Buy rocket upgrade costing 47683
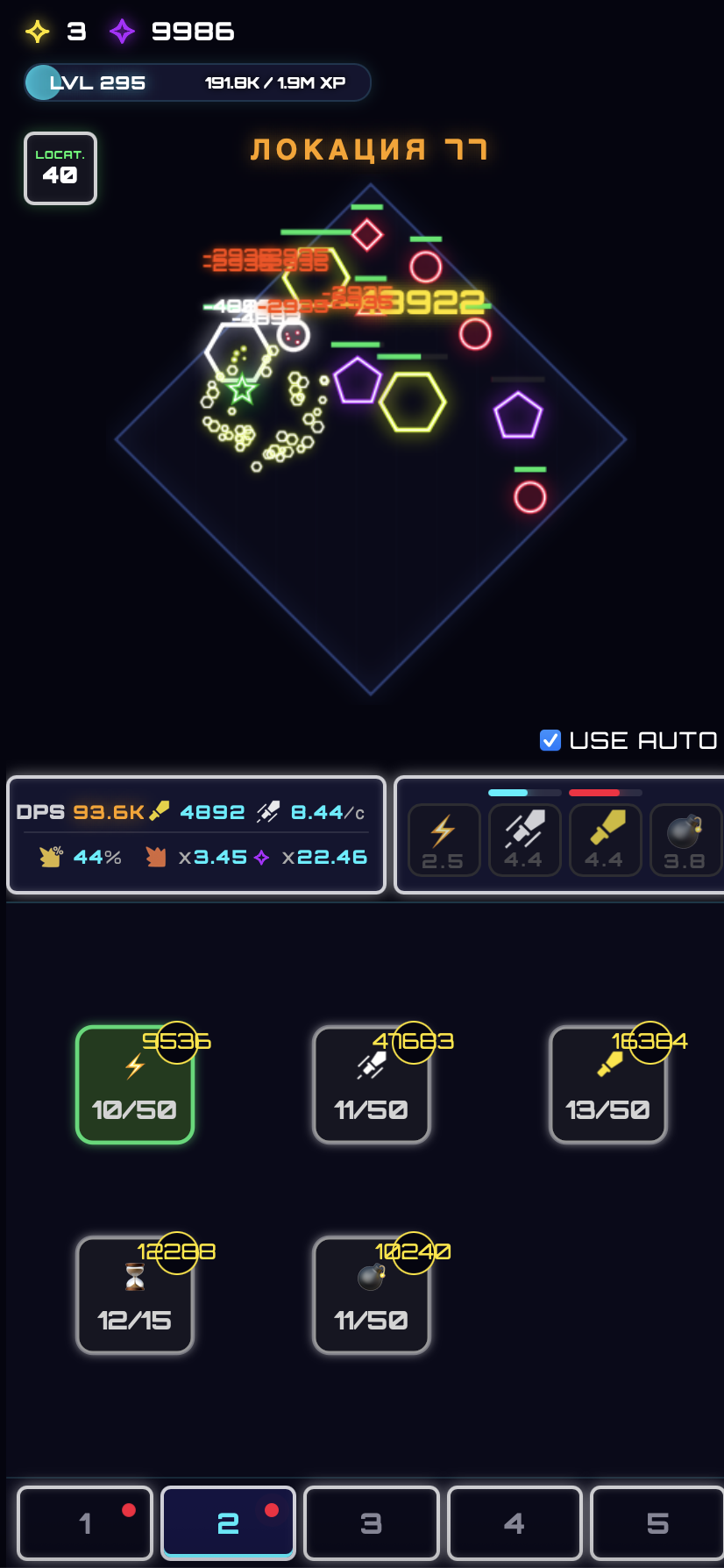Screen dimensions: 724x1568 point(372,1086)
